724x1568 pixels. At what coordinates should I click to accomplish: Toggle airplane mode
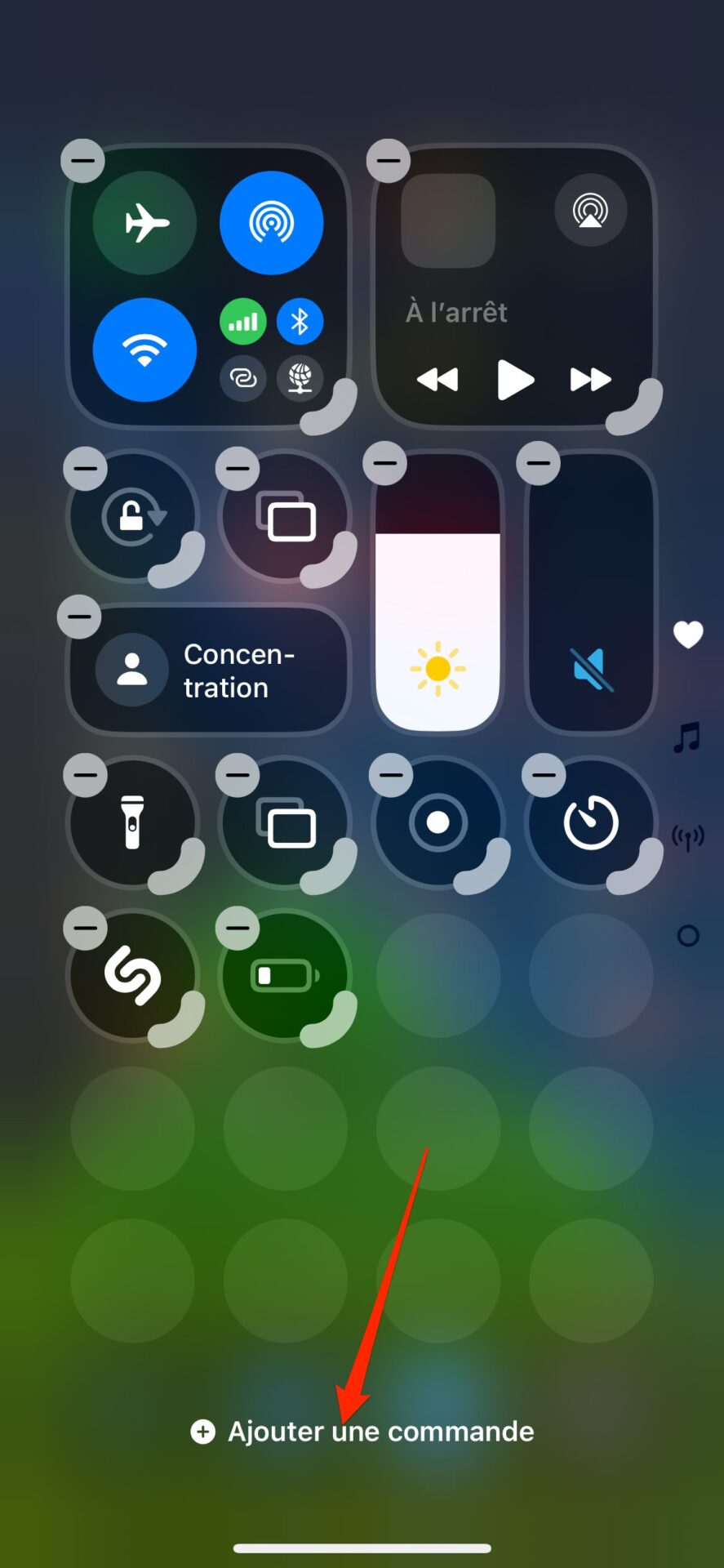[x=144, y=223]
